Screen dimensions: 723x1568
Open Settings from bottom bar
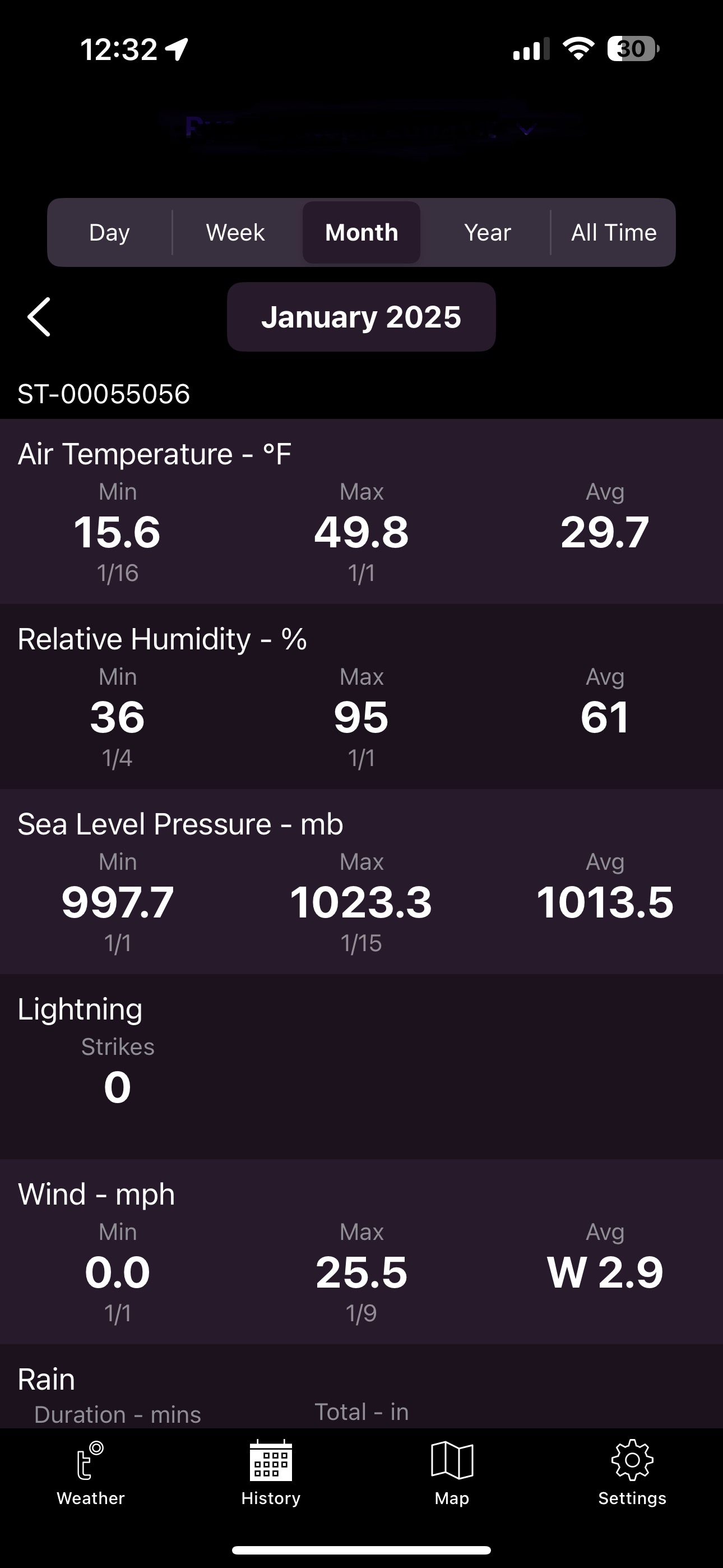632,1473
